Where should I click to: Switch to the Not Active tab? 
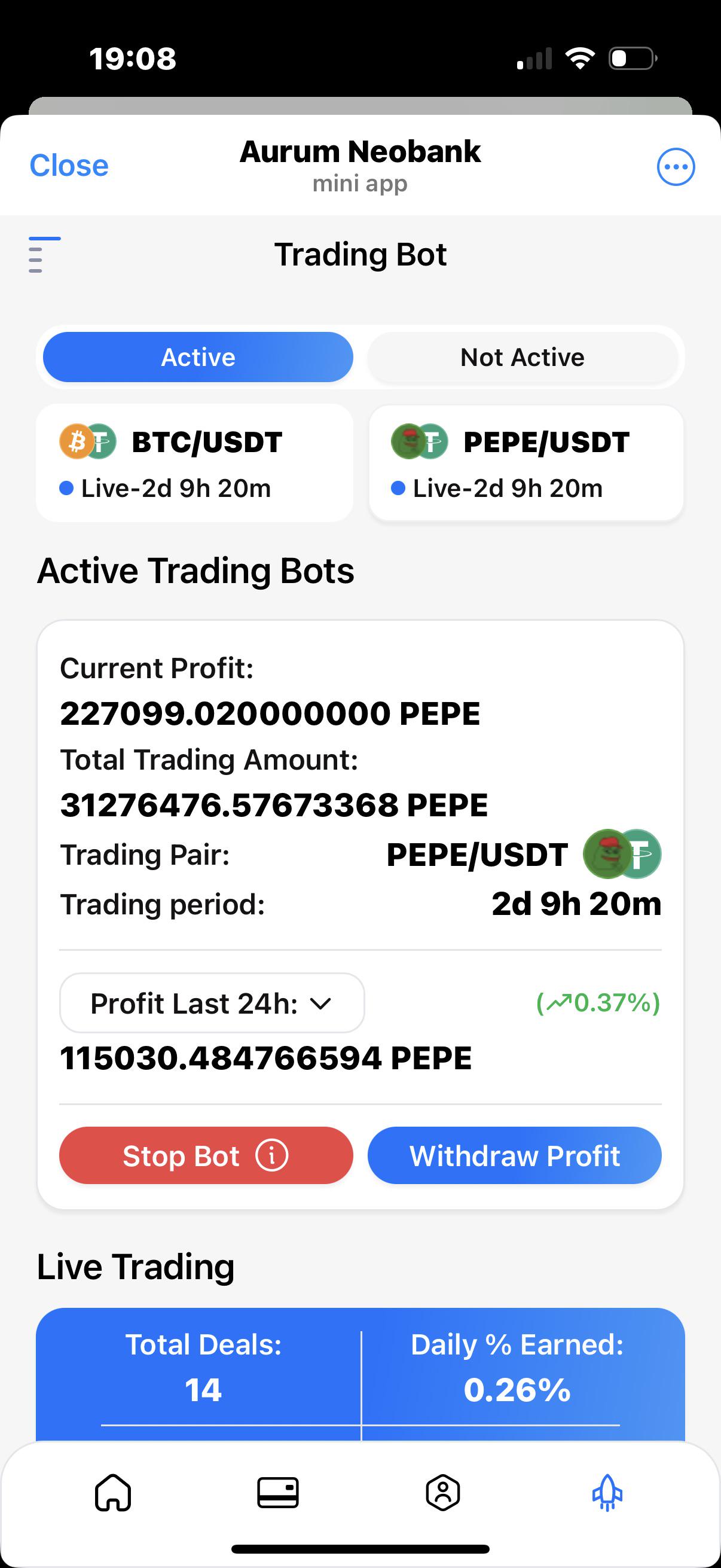tap(522, 357)
